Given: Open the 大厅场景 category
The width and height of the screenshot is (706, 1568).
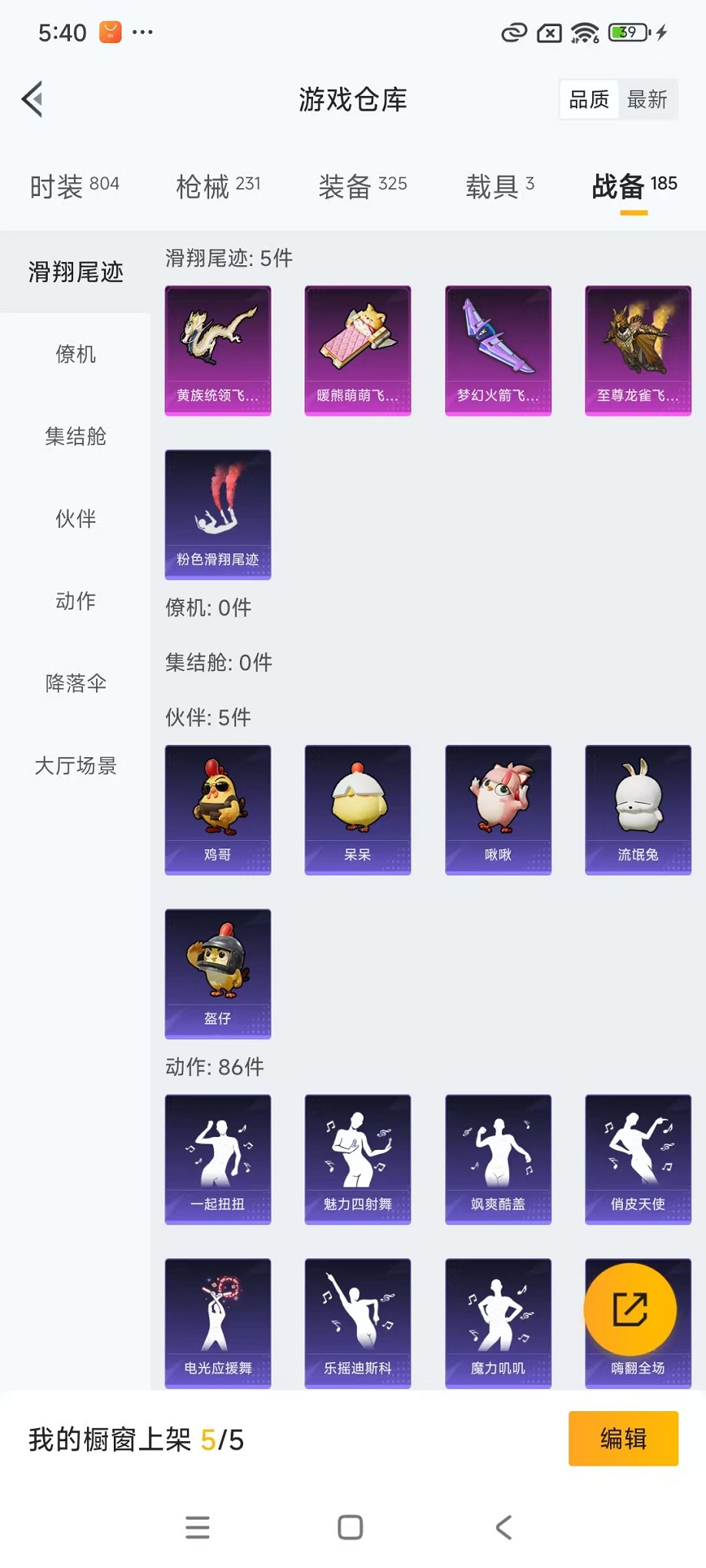Looking at the screenshot, I should 75,766.
